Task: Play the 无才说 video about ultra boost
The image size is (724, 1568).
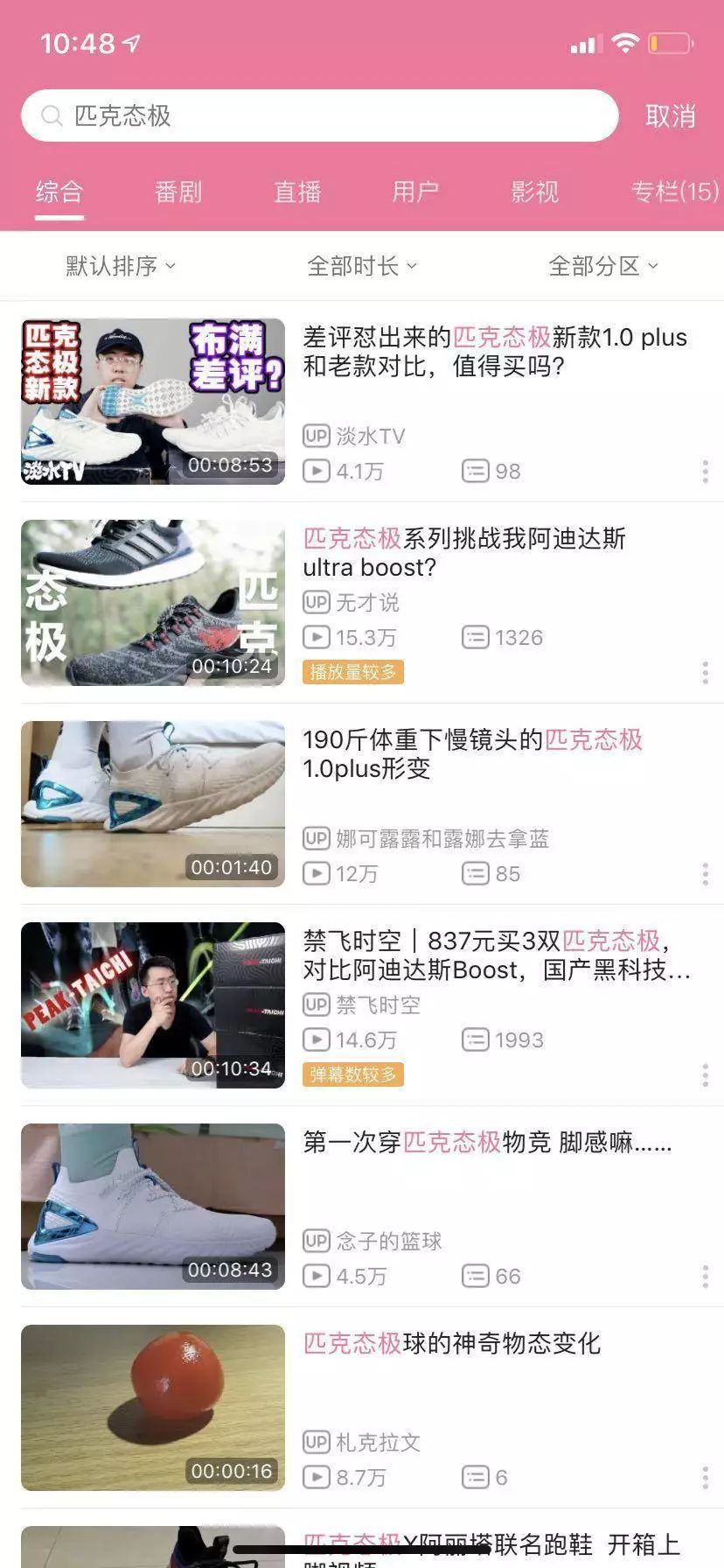Action: coord(153,603)
